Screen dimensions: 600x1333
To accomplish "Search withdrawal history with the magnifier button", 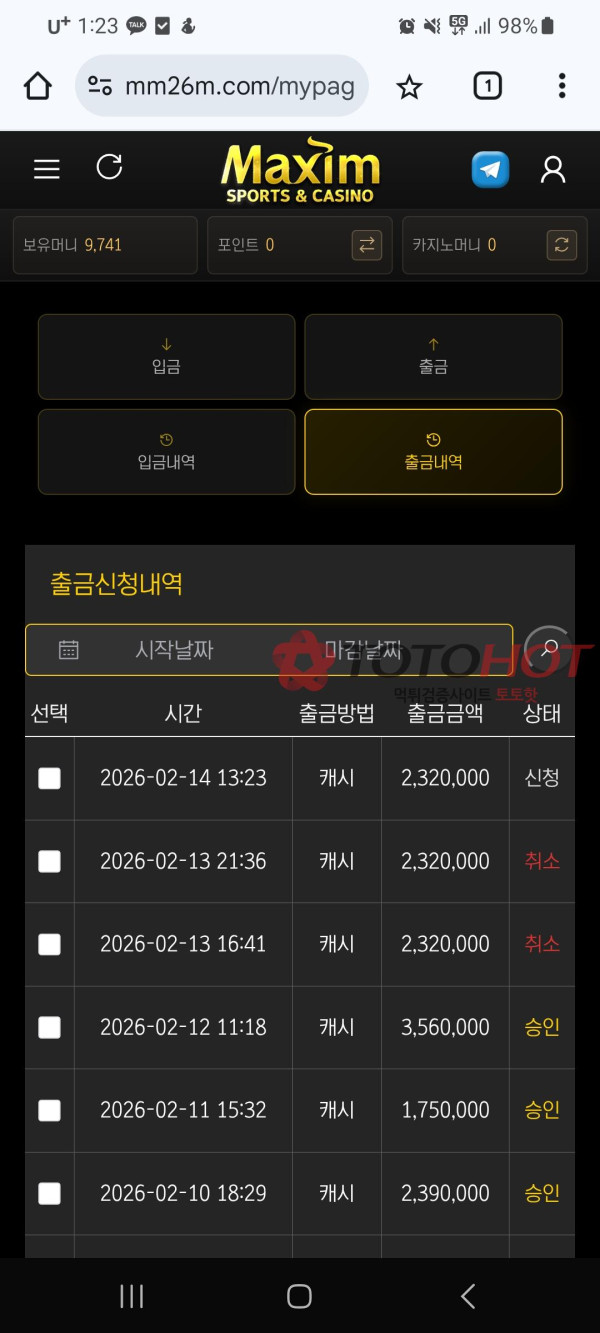I will pyautogui.click(x=549, y=649).
